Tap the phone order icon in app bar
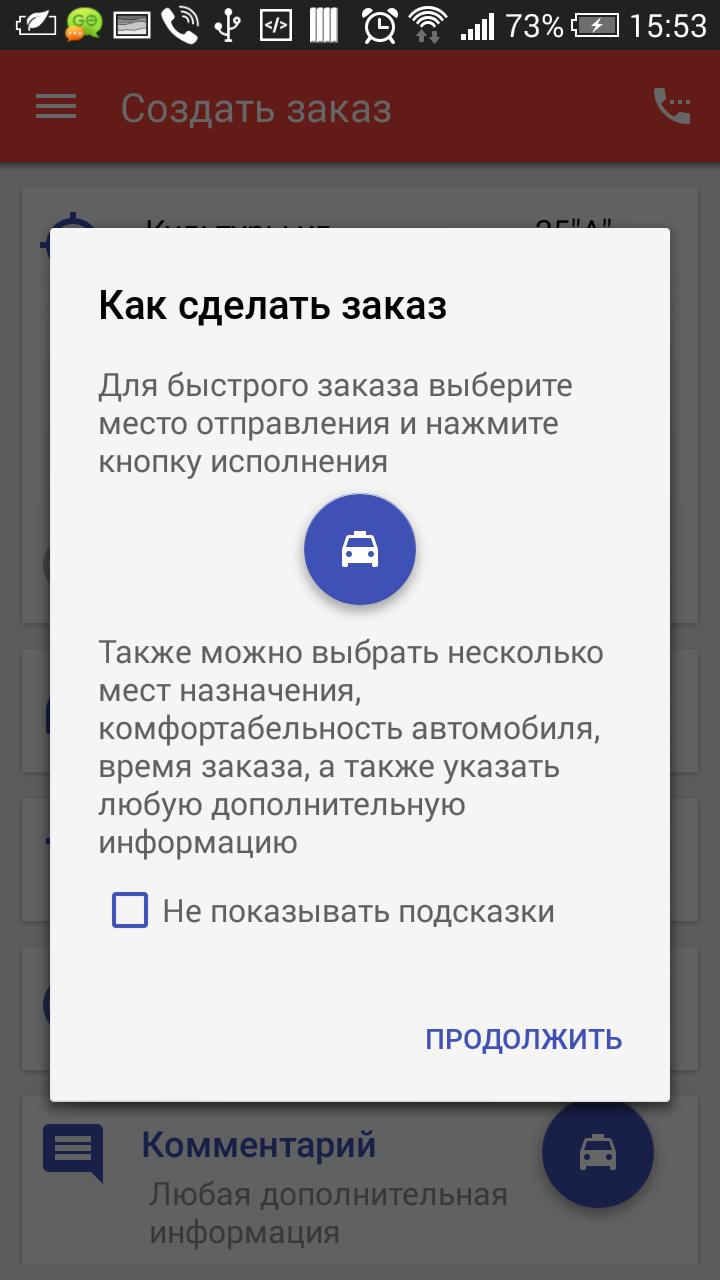Viewport: 720px width, 1280px height. (672, 106)
